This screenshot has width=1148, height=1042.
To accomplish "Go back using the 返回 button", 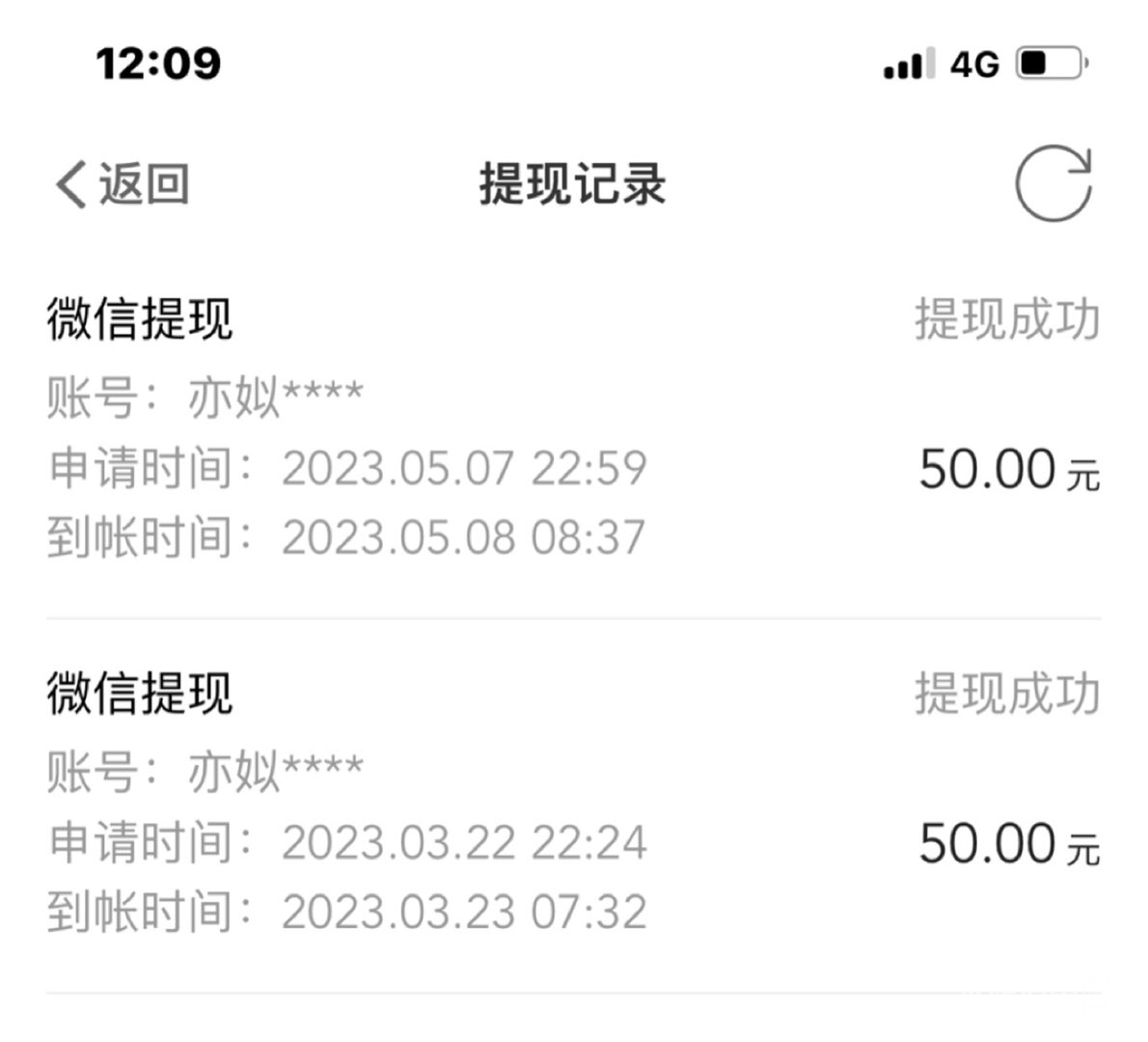I will [123, 183].
